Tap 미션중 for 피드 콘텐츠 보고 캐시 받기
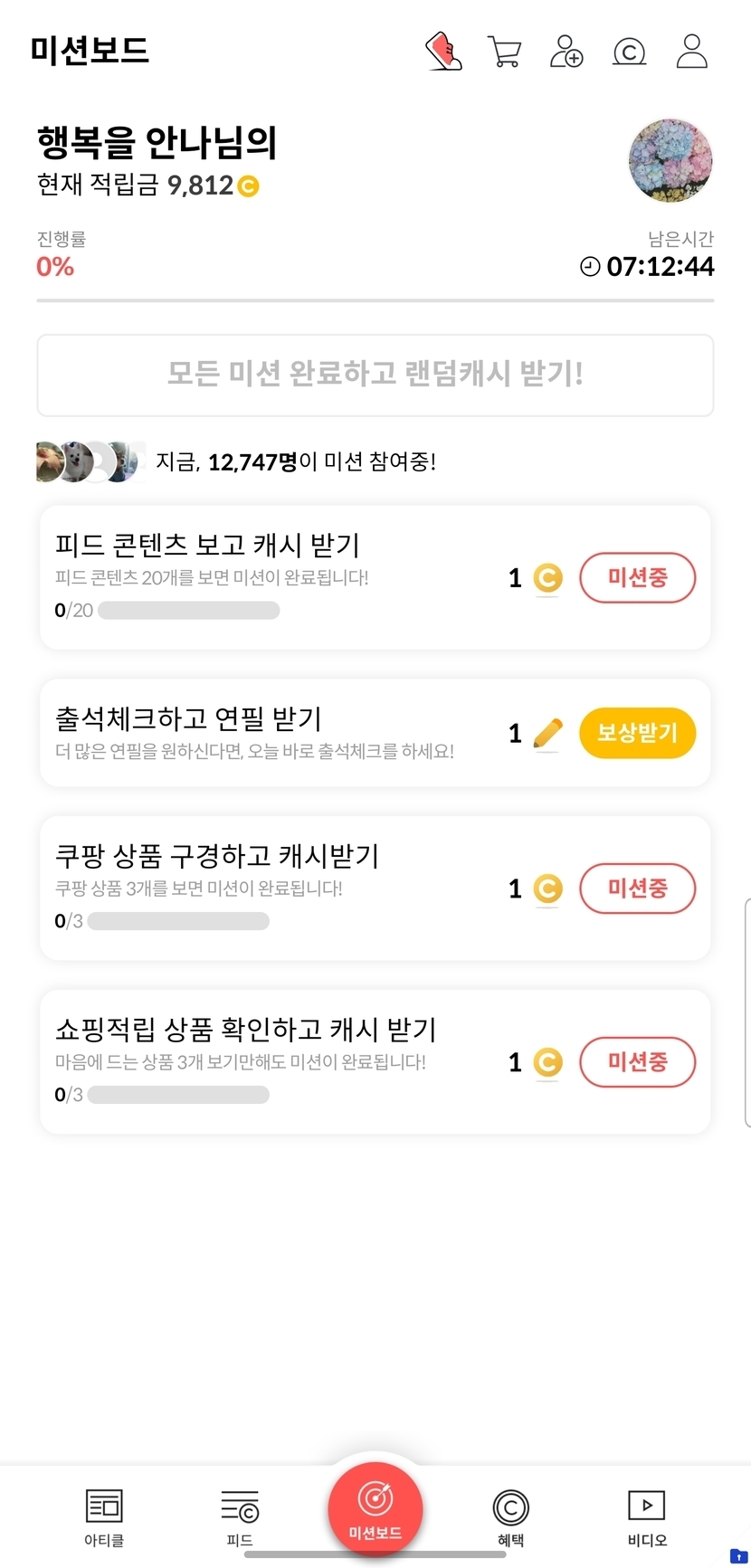The height and width of the screenshot is (1568, 751). pos(637,577)
